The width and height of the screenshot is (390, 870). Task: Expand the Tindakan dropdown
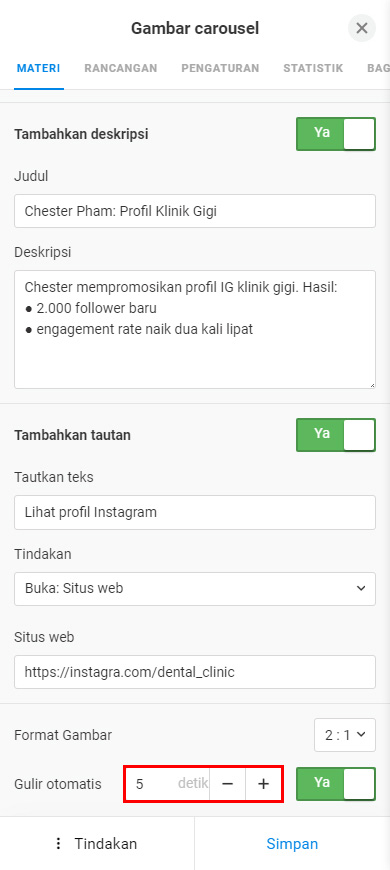[195, 589]
